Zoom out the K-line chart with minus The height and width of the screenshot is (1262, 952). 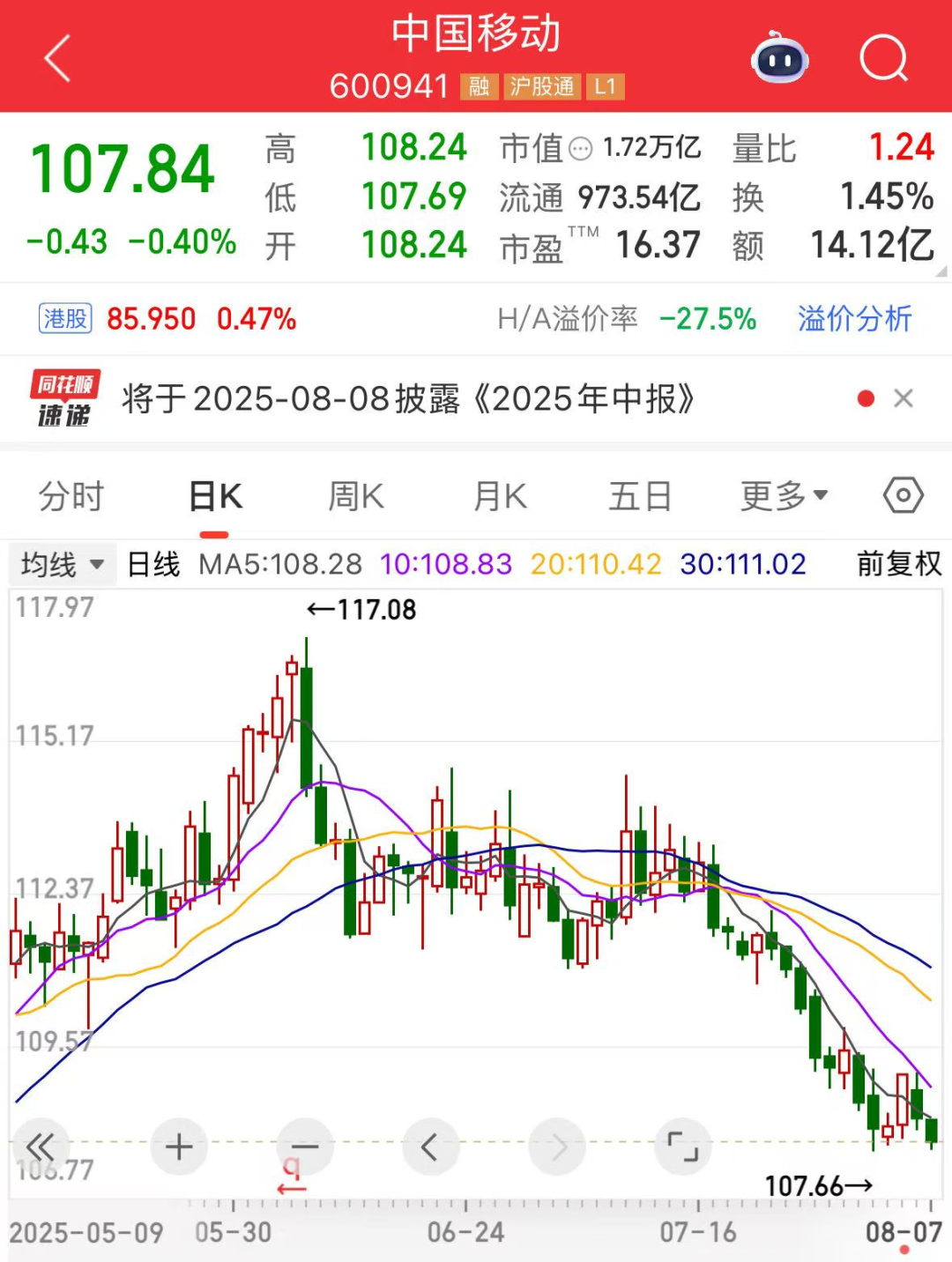[x=305, y=1147]
